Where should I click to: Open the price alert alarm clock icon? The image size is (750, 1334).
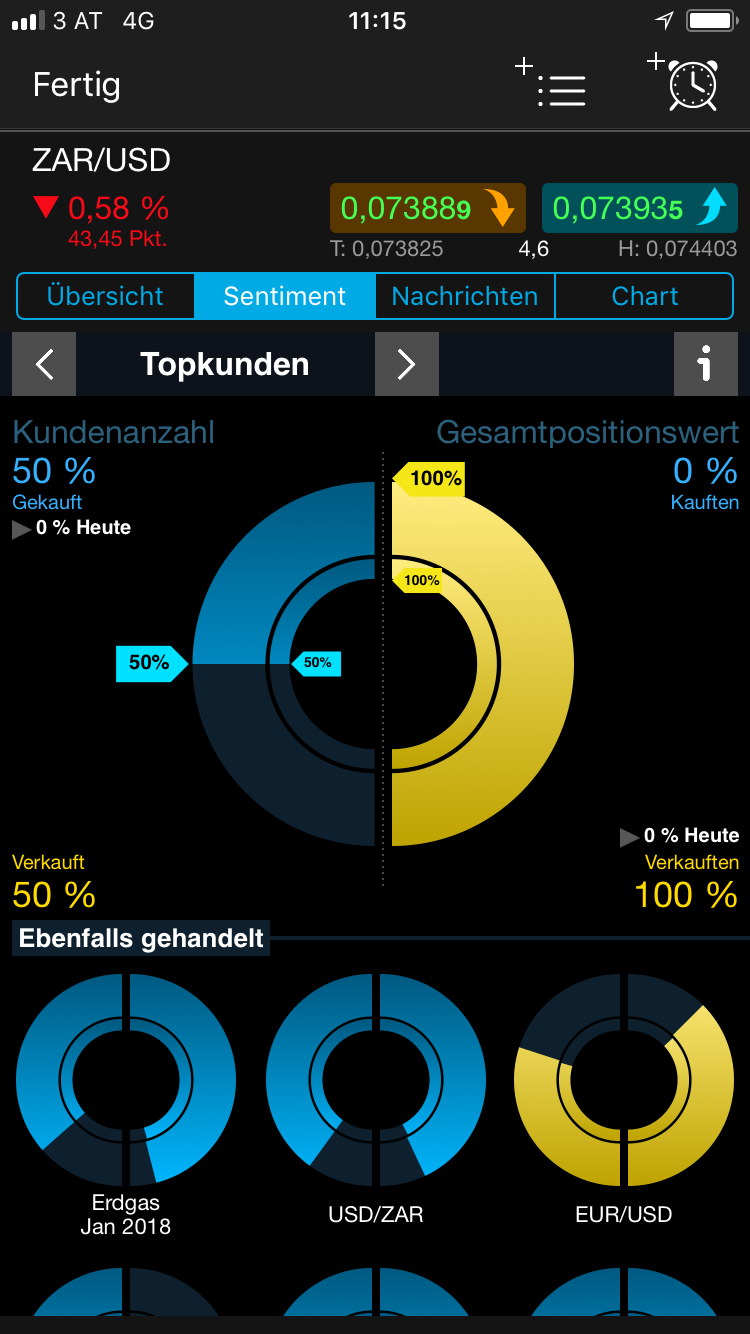[x=688, y=87]
